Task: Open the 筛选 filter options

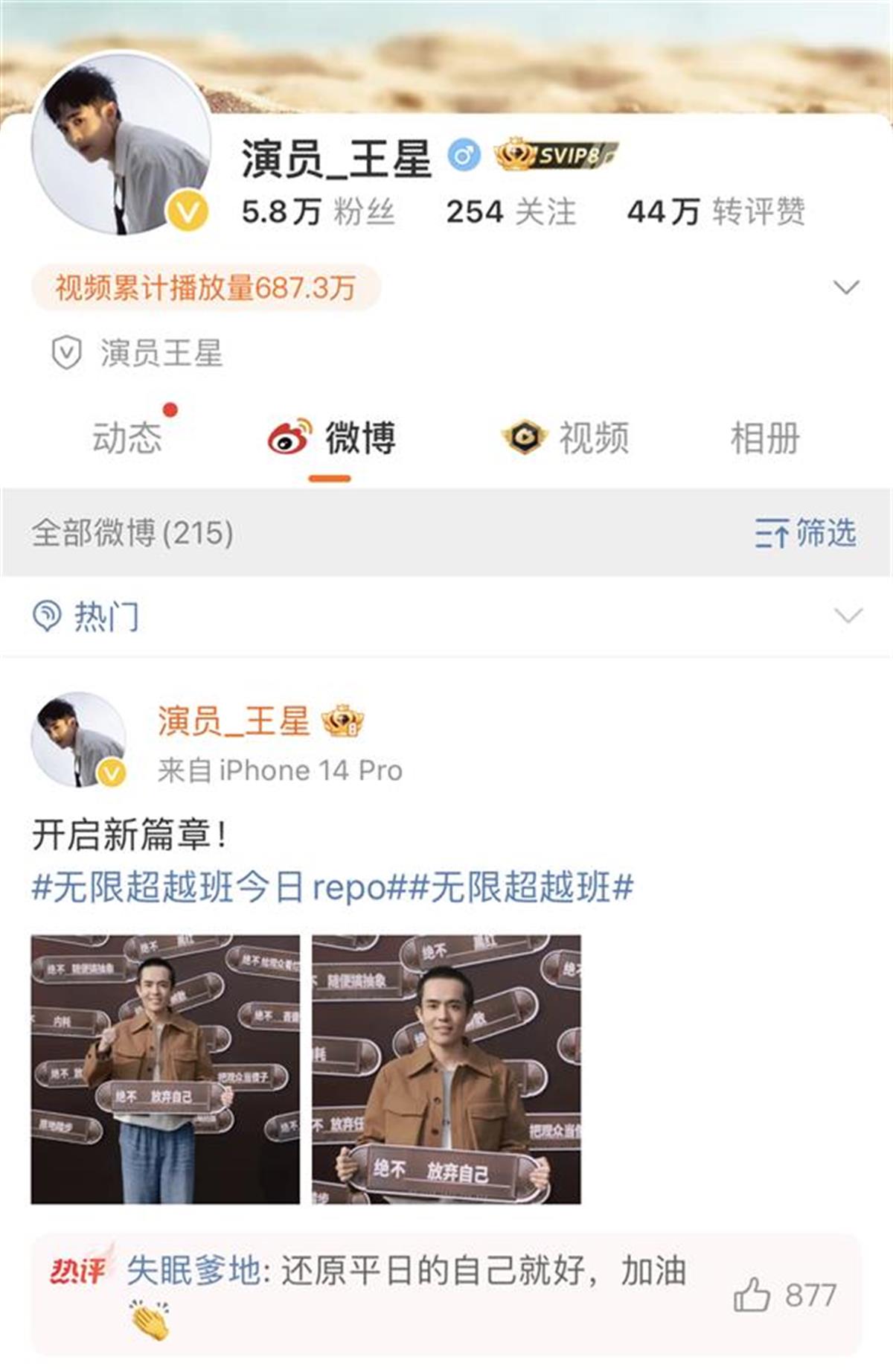Action: (805, 533)
